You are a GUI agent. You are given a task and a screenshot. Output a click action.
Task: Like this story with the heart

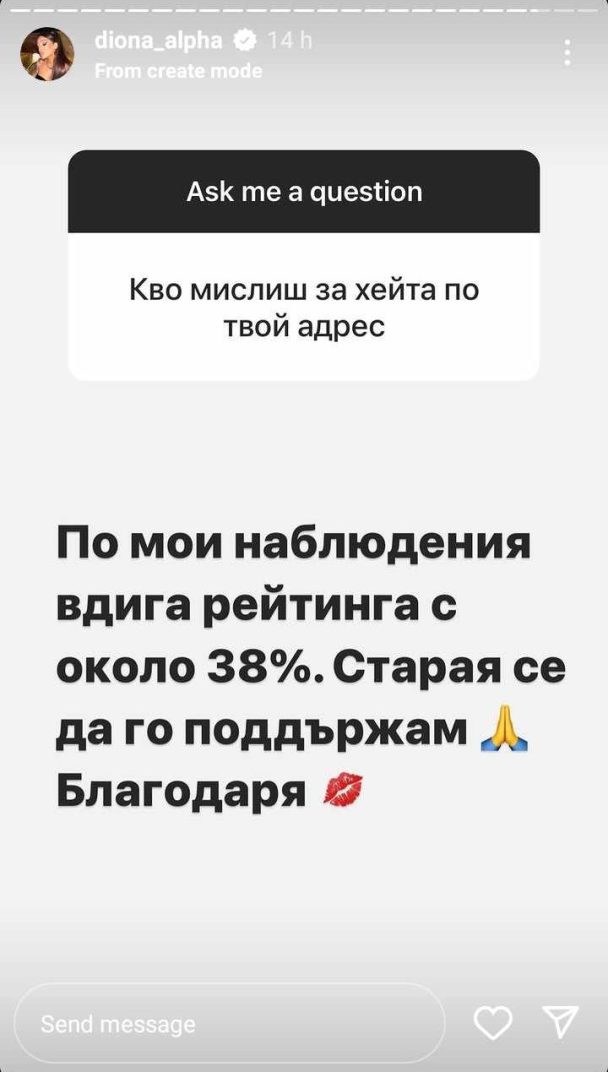(x=493, y=1023)
